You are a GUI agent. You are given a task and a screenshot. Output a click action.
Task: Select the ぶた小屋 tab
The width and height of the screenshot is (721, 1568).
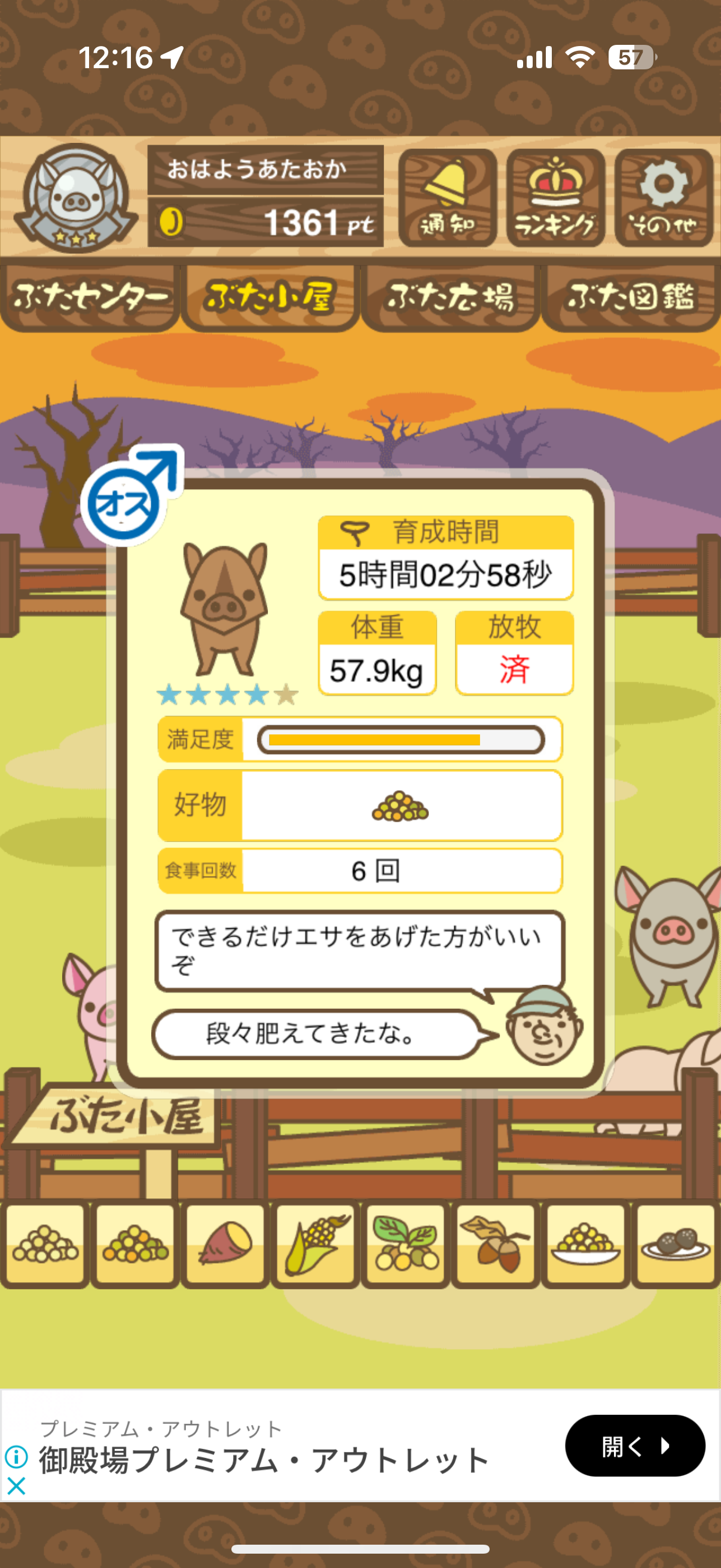click(270, 298)
